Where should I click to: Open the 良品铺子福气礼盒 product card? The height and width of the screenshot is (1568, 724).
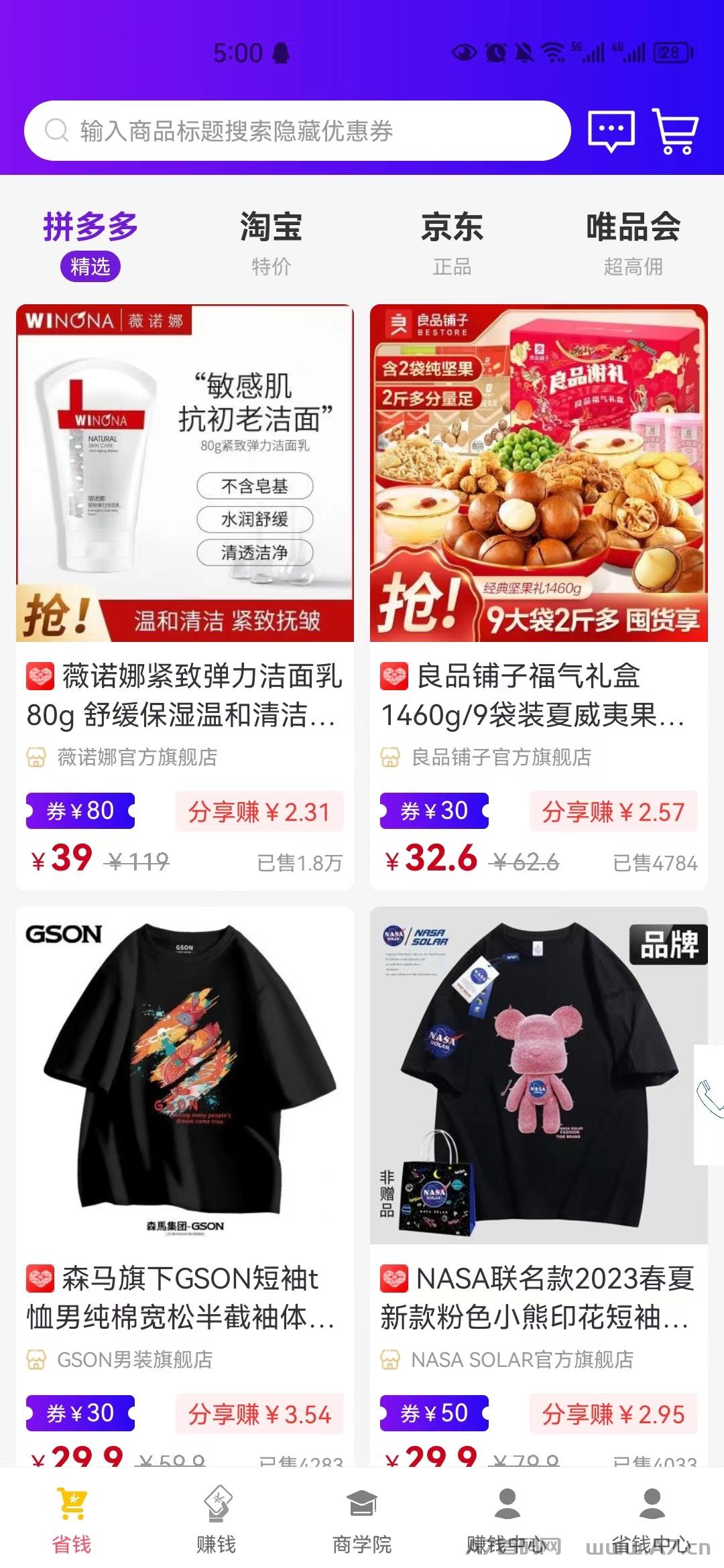[x=539, y=597]
